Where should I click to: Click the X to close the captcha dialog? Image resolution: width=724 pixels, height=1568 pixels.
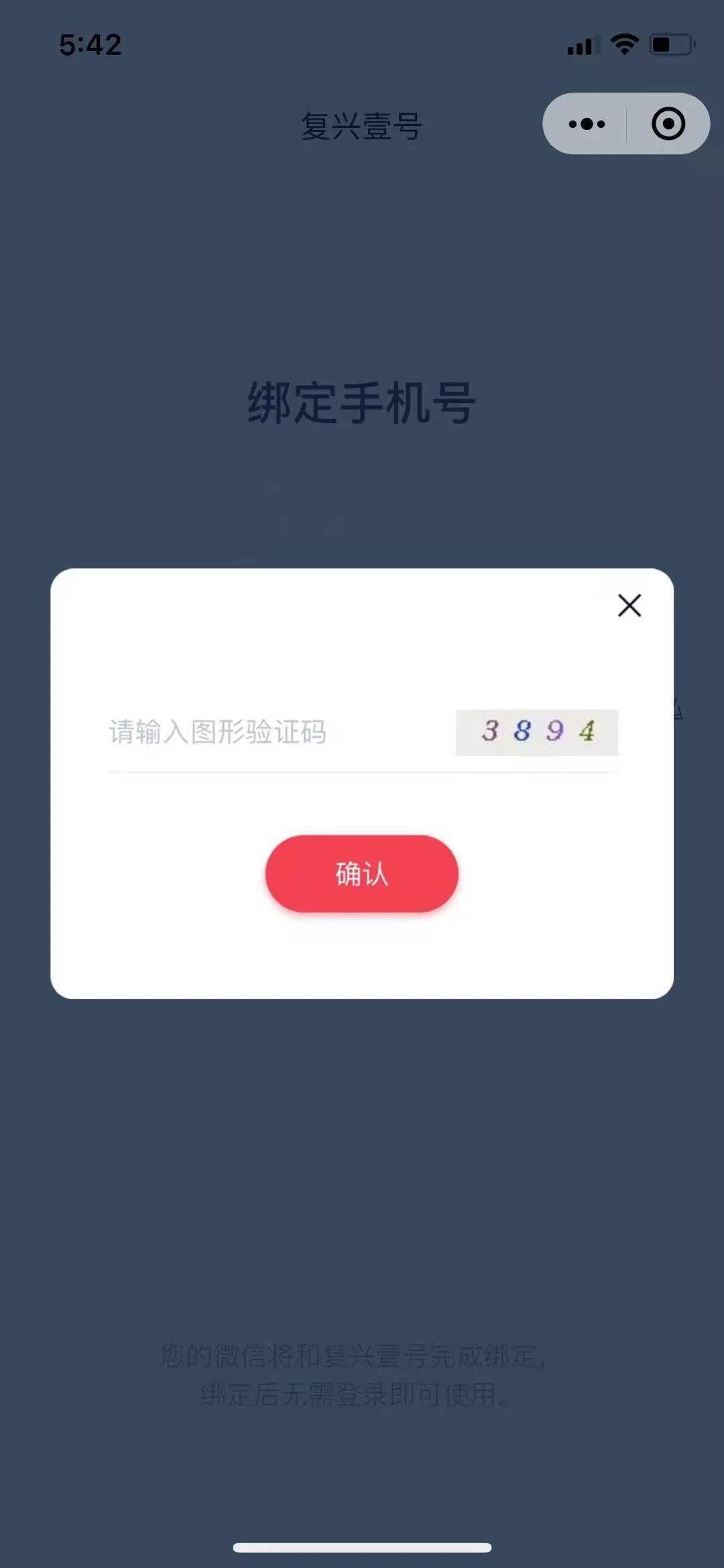point(628,605)
